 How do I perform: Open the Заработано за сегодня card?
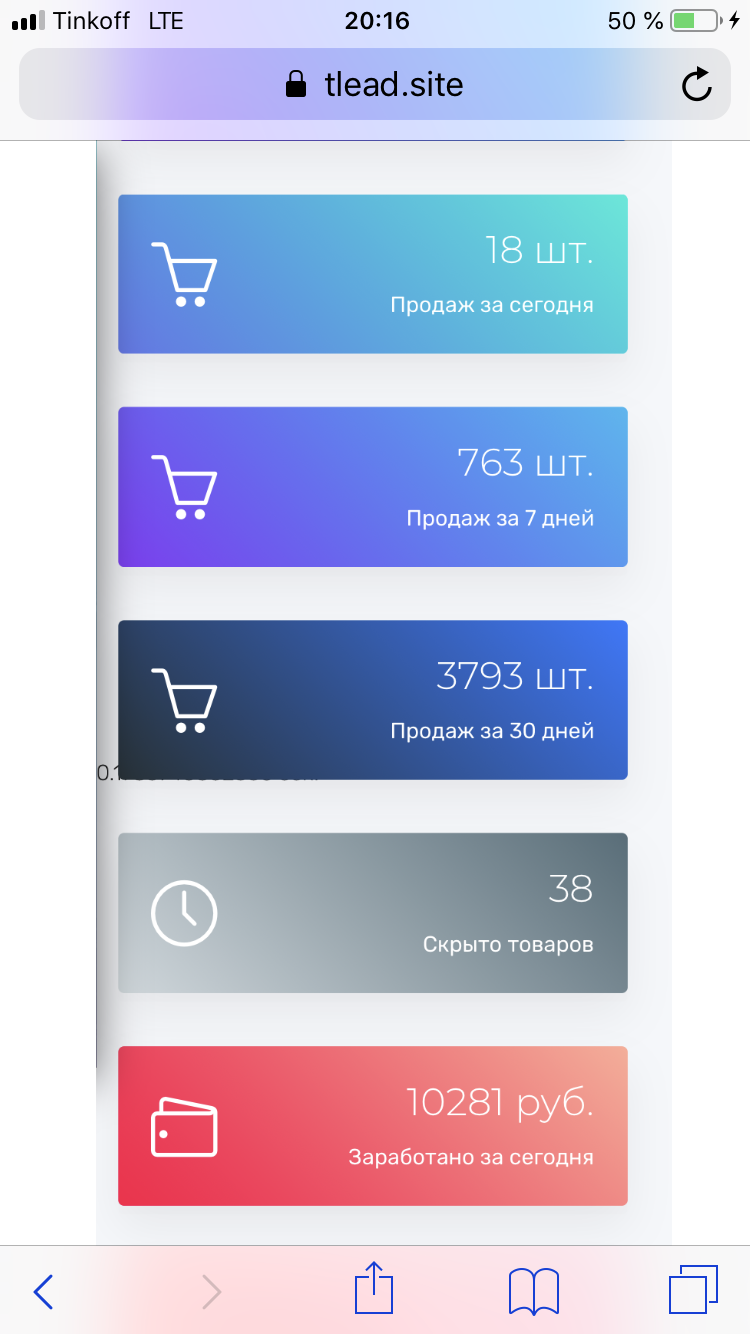[x=373, y=1126]
